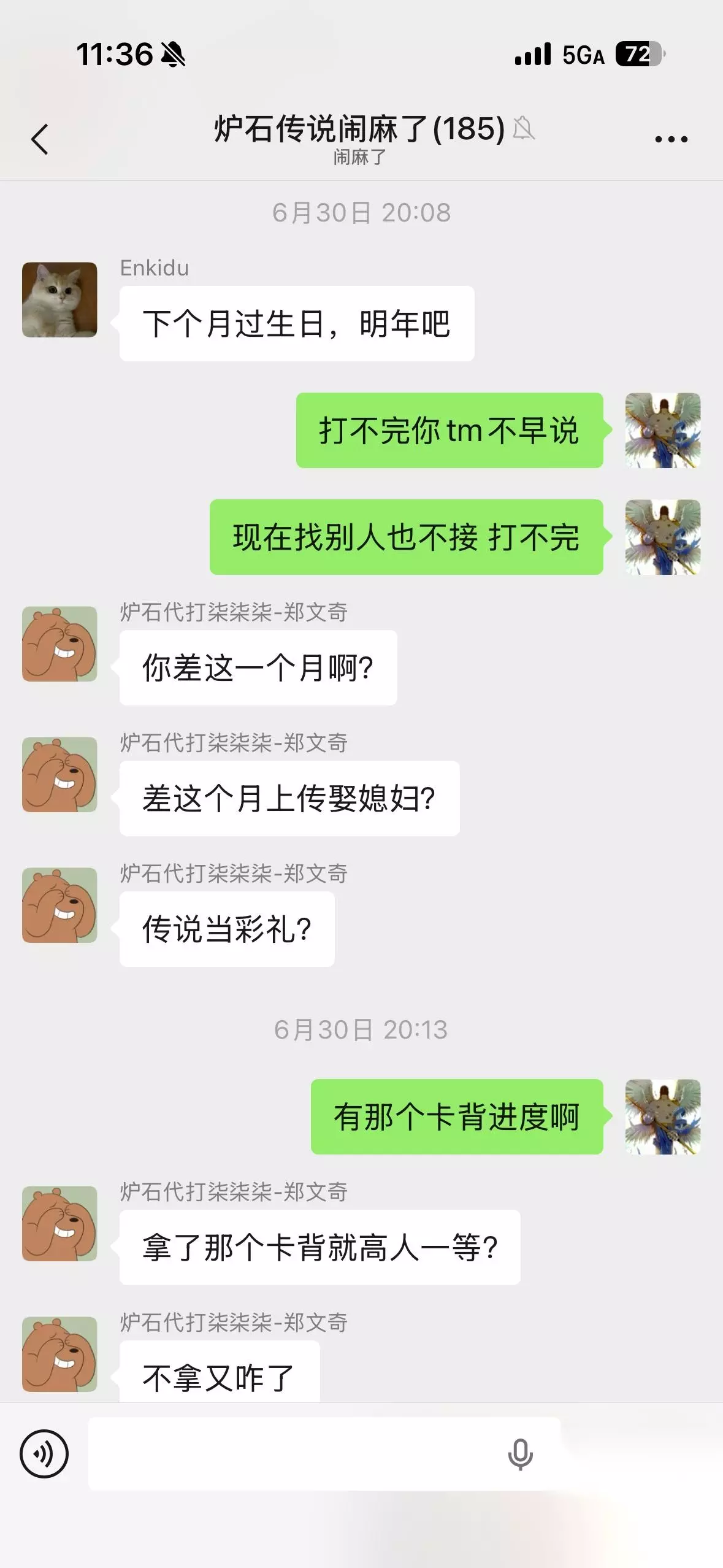Viewport: 723px width, 1568px height.
Task: Open the bear avatar beside 传说当彩礼?
Action: pyautogui.click(x=59, y=904)
